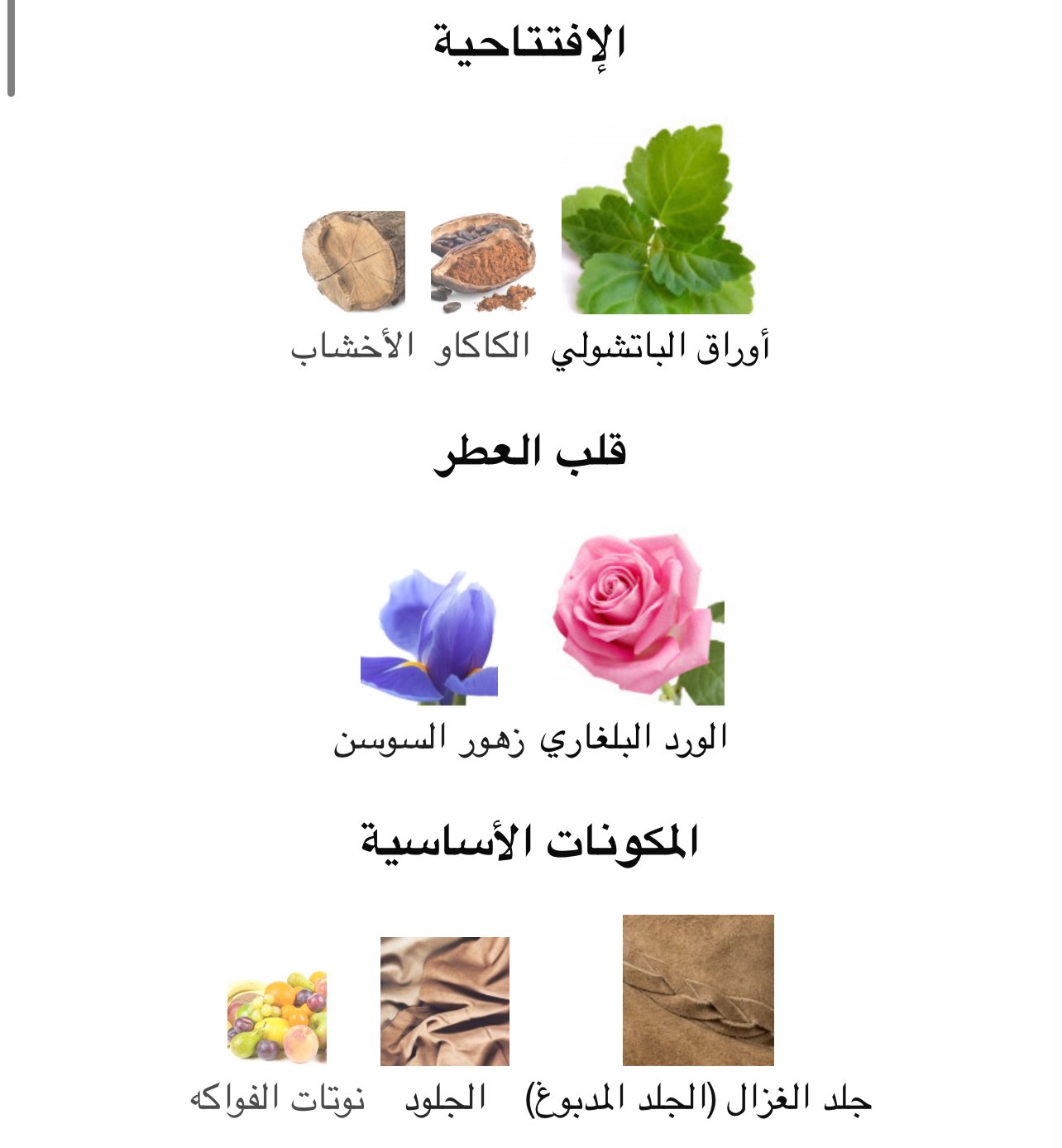Open the fruity notes tile (نوتات الفواكه)
Image resolution: width=1062 pixels, height=1148 pixels.
tap(277, 1016)
